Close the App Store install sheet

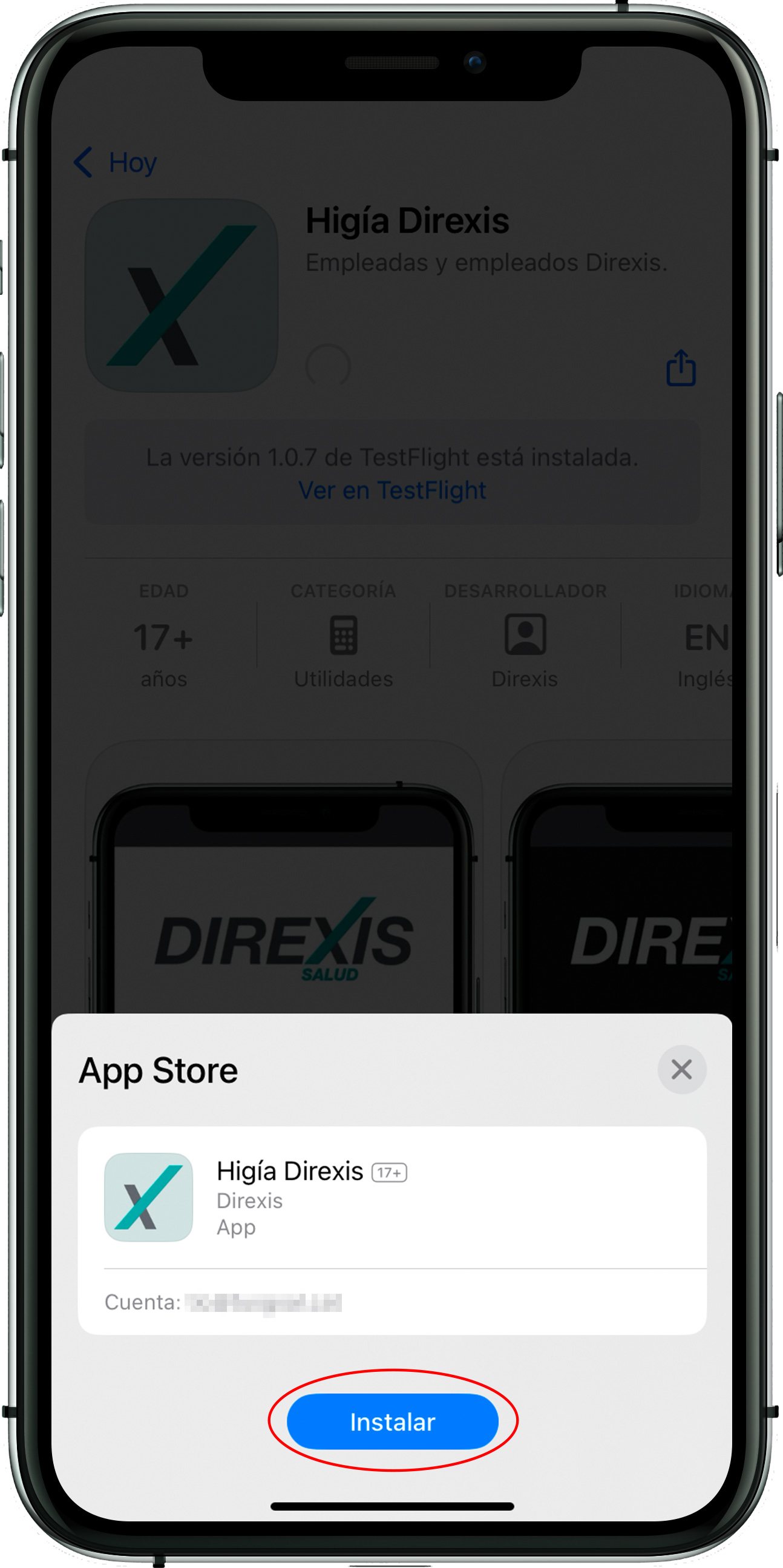tap(681, 1070)
